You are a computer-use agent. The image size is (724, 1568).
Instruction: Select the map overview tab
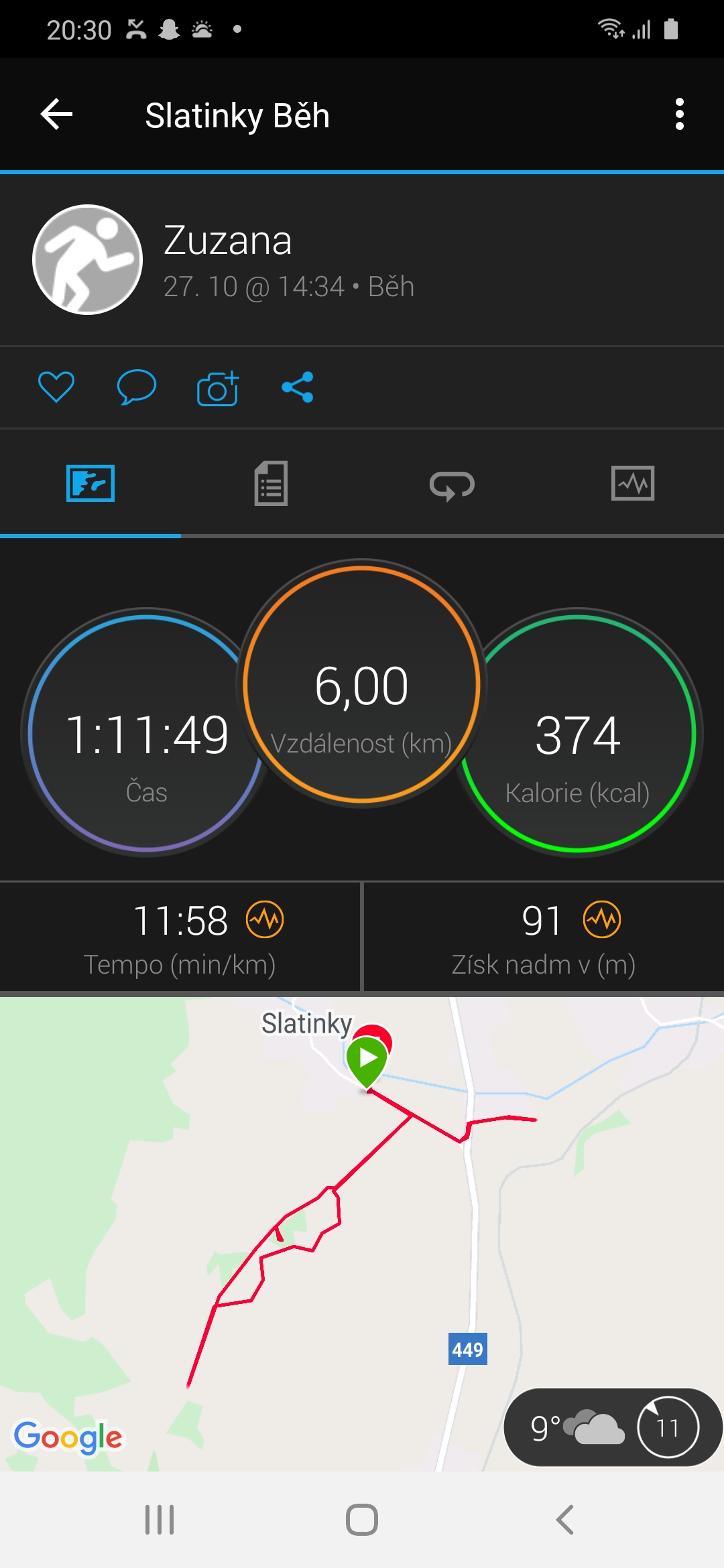(90, 483)
